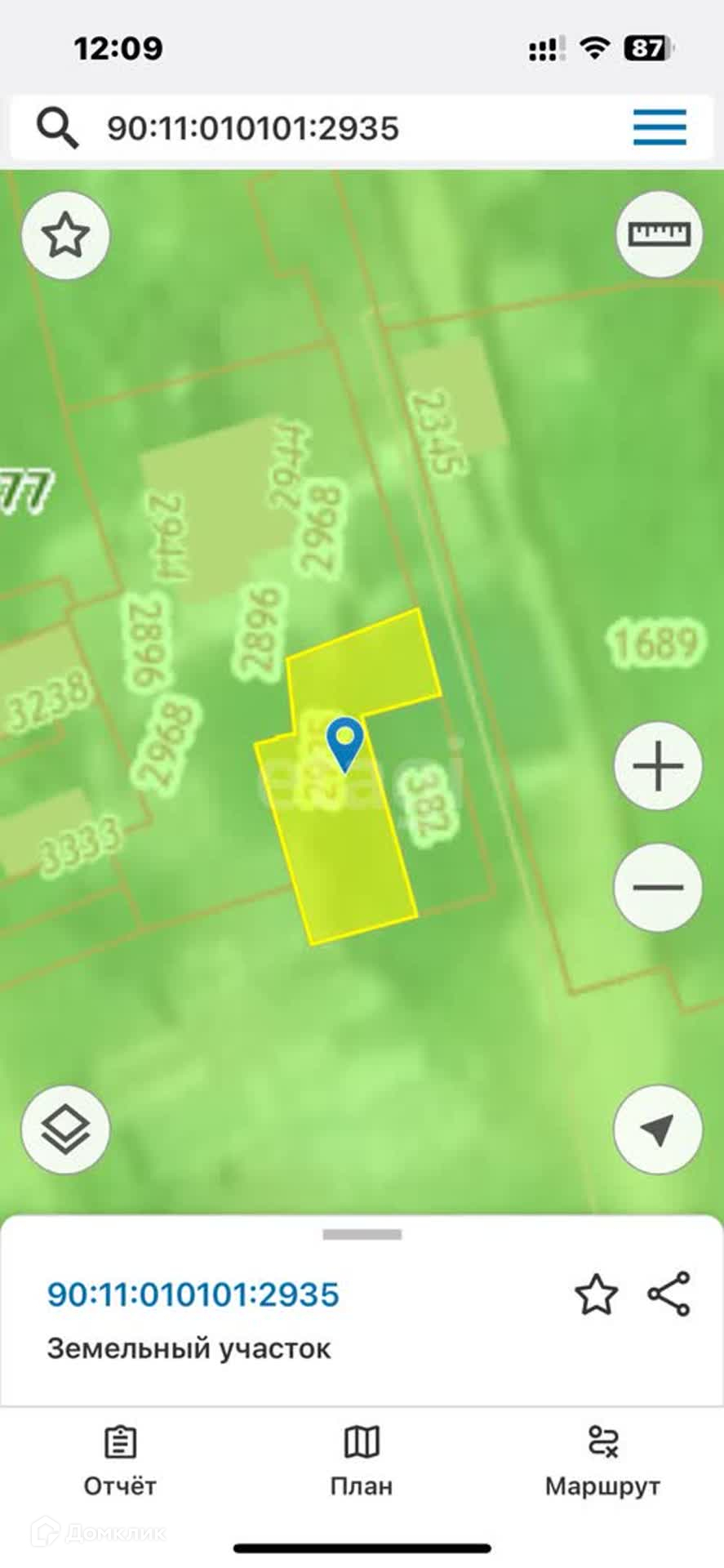Screen dimensions: 724x1568
Task: Open the cadastral number search field
Action: point(326,128)
